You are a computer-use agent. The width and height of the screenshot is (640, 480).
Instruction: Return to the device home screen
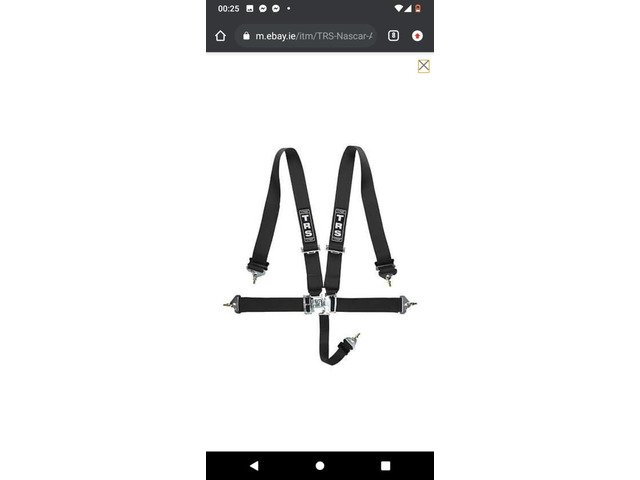[x=320, y=465]
